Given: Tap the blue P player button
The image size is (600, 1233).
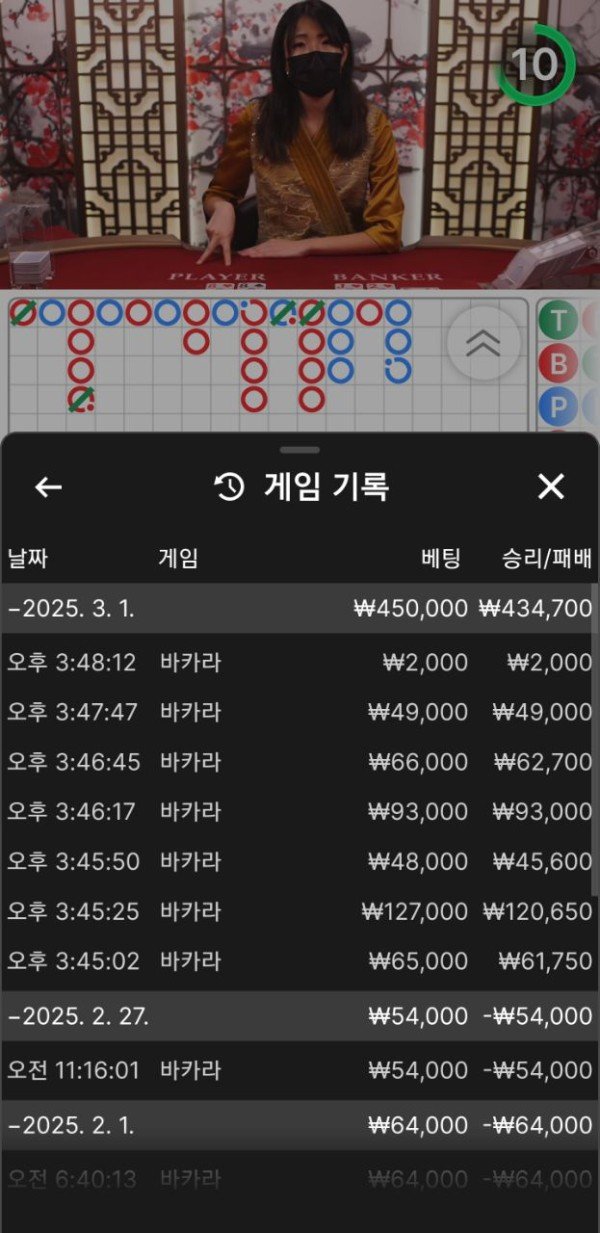Looking at the screenshot, I should (558, 406).
